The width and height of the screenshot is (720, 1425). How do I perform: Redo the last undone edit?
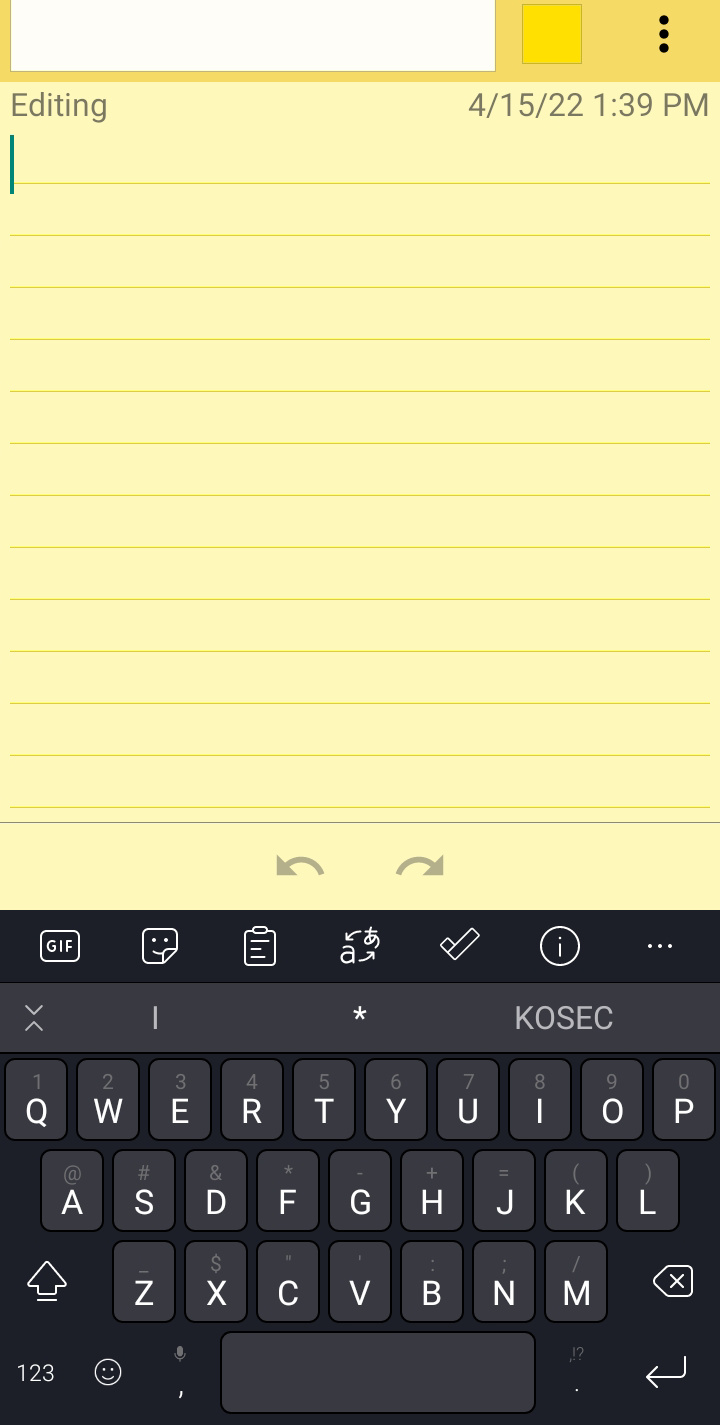click(420, 867)
